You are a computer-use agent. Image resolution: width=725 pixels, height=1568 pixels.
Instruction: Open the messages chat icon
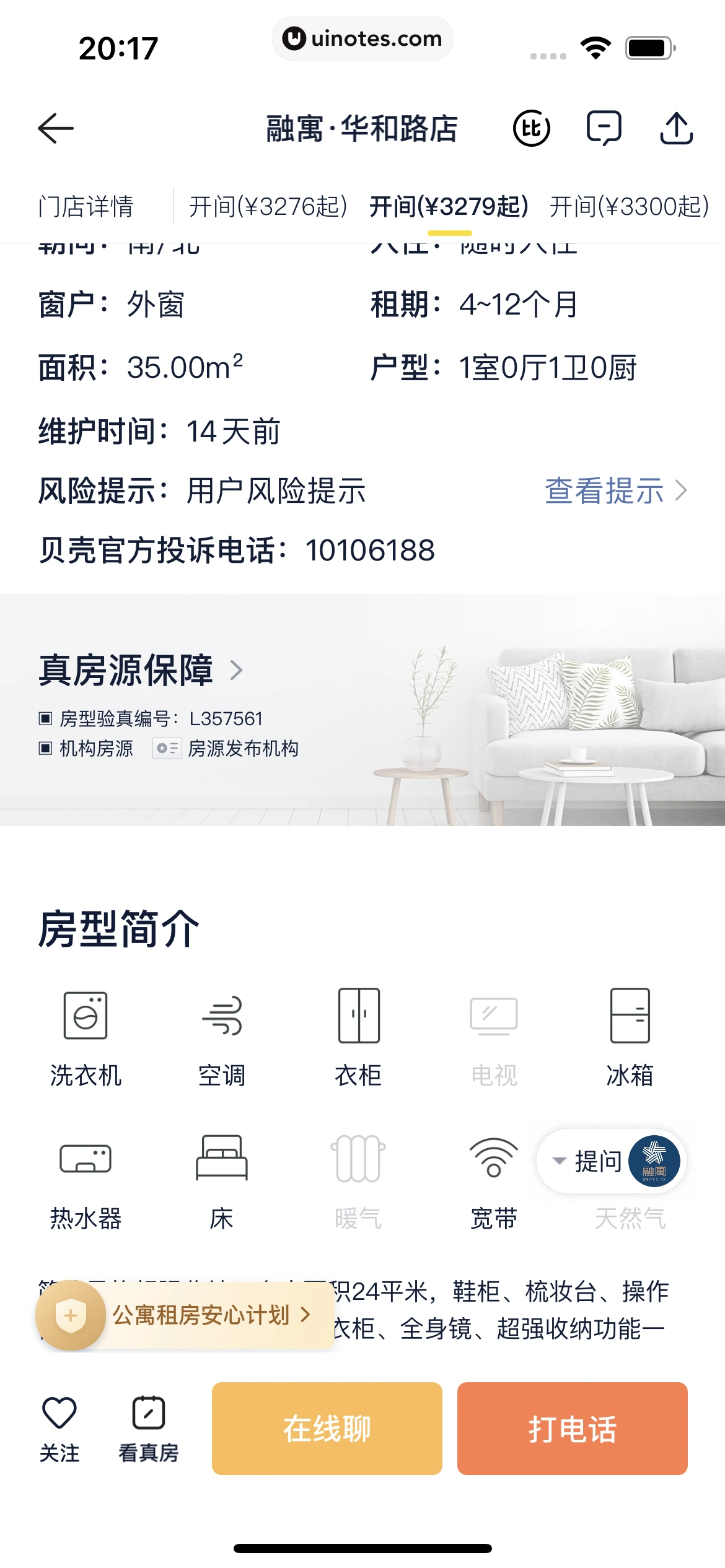point(604,128)
